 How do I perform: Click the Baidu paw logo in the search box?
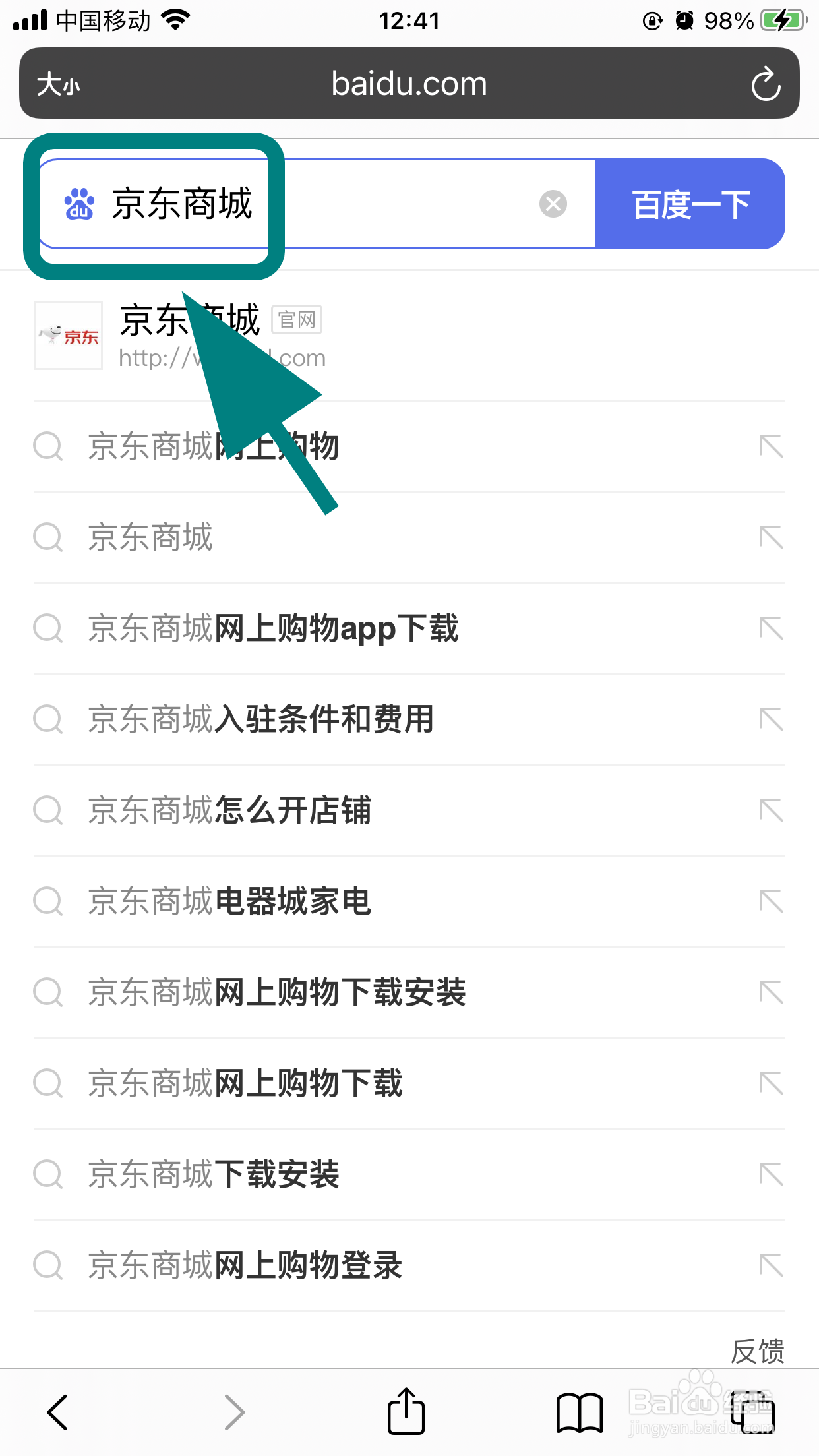click(78, 203)
